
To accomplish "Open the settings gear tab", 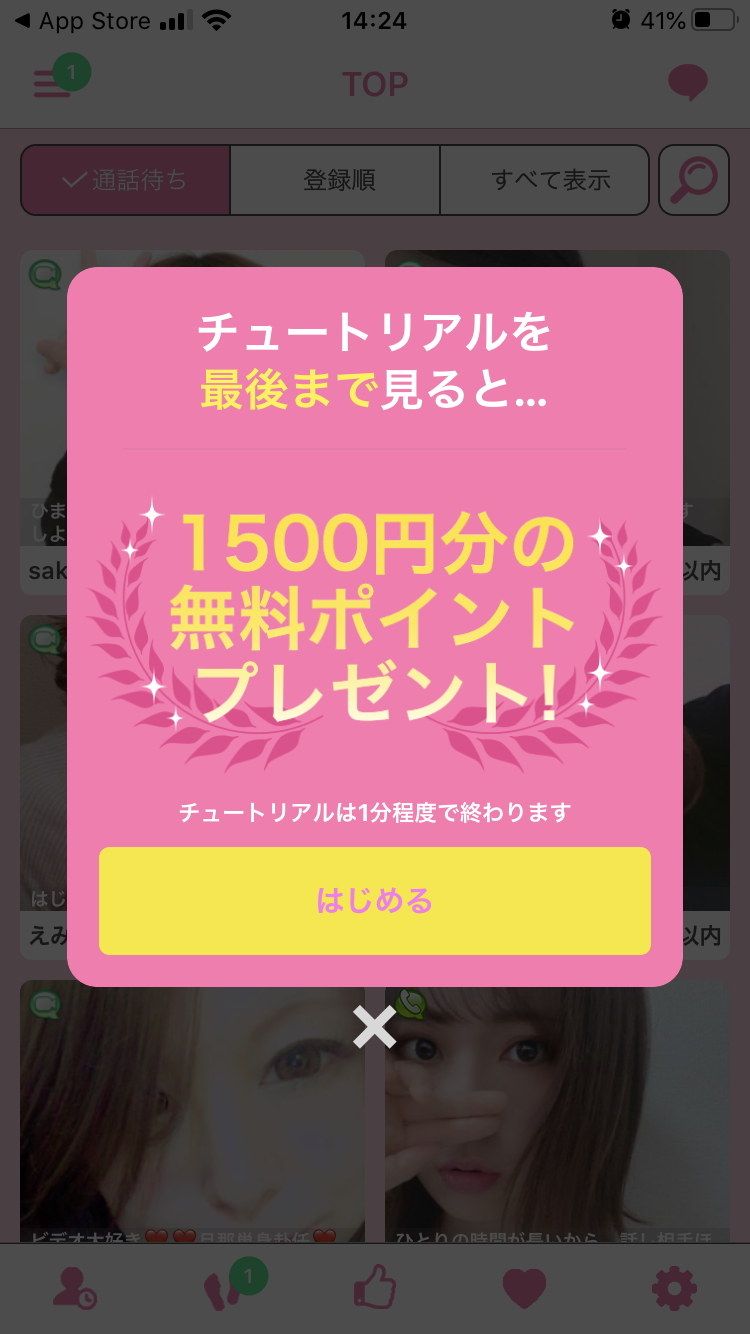I will [x=674, y=1289].
